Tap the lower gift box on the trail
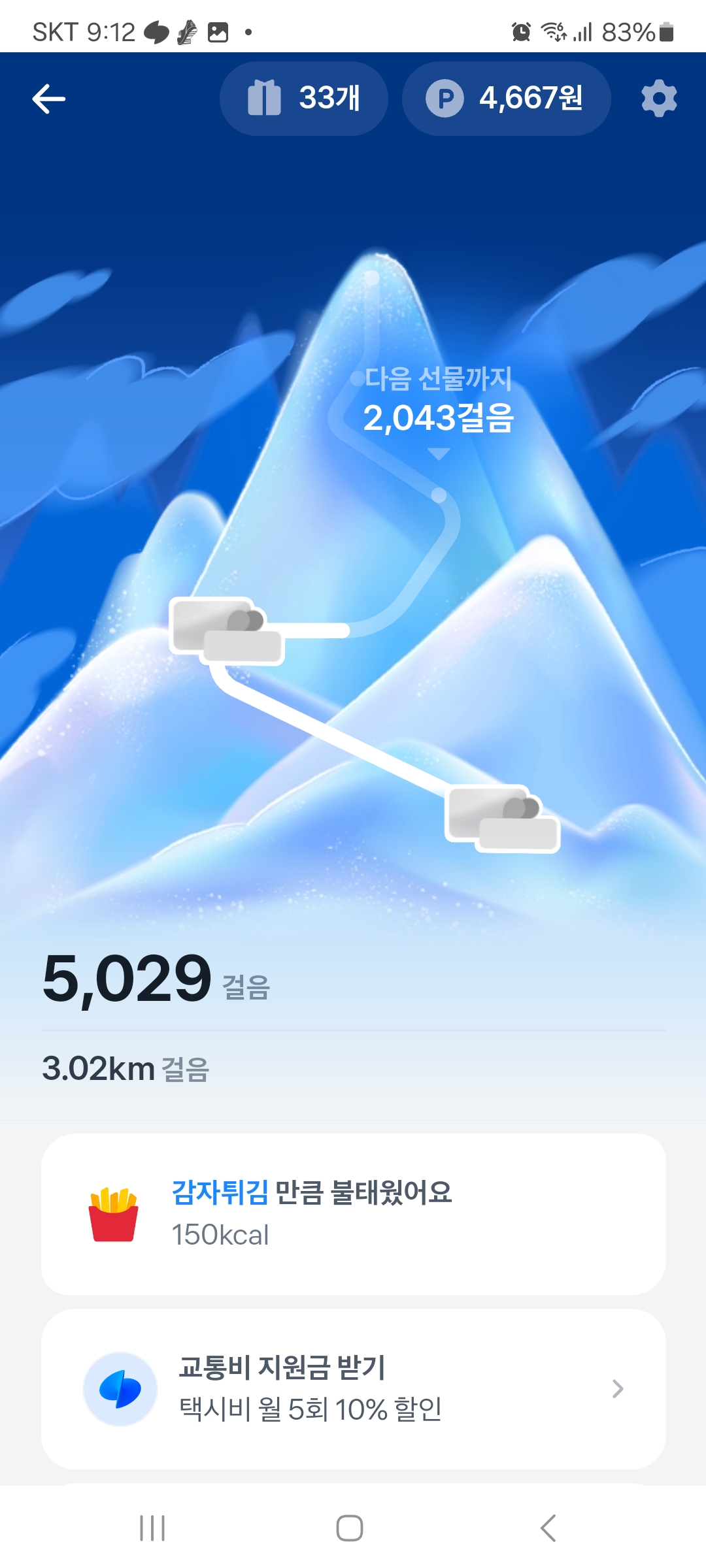This screenshot has width=706, height=1568. click(502, 818)
